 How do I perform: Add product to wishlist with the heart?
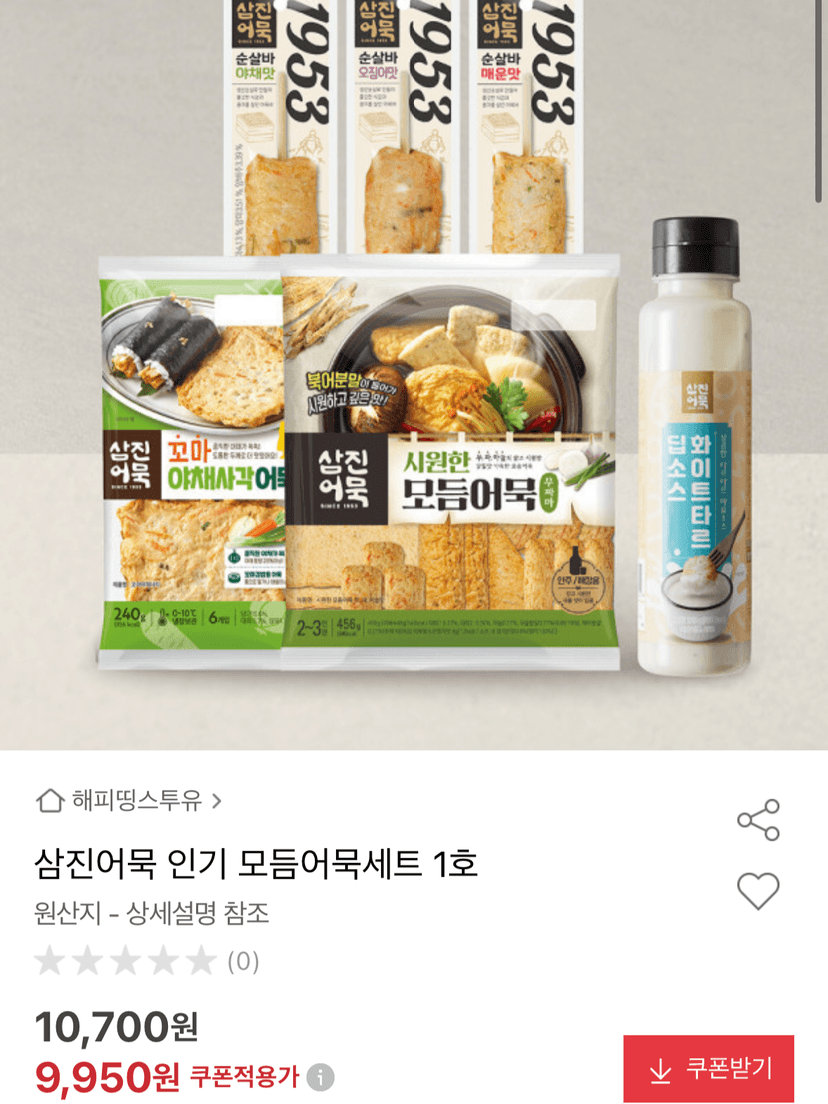[758, 891]
